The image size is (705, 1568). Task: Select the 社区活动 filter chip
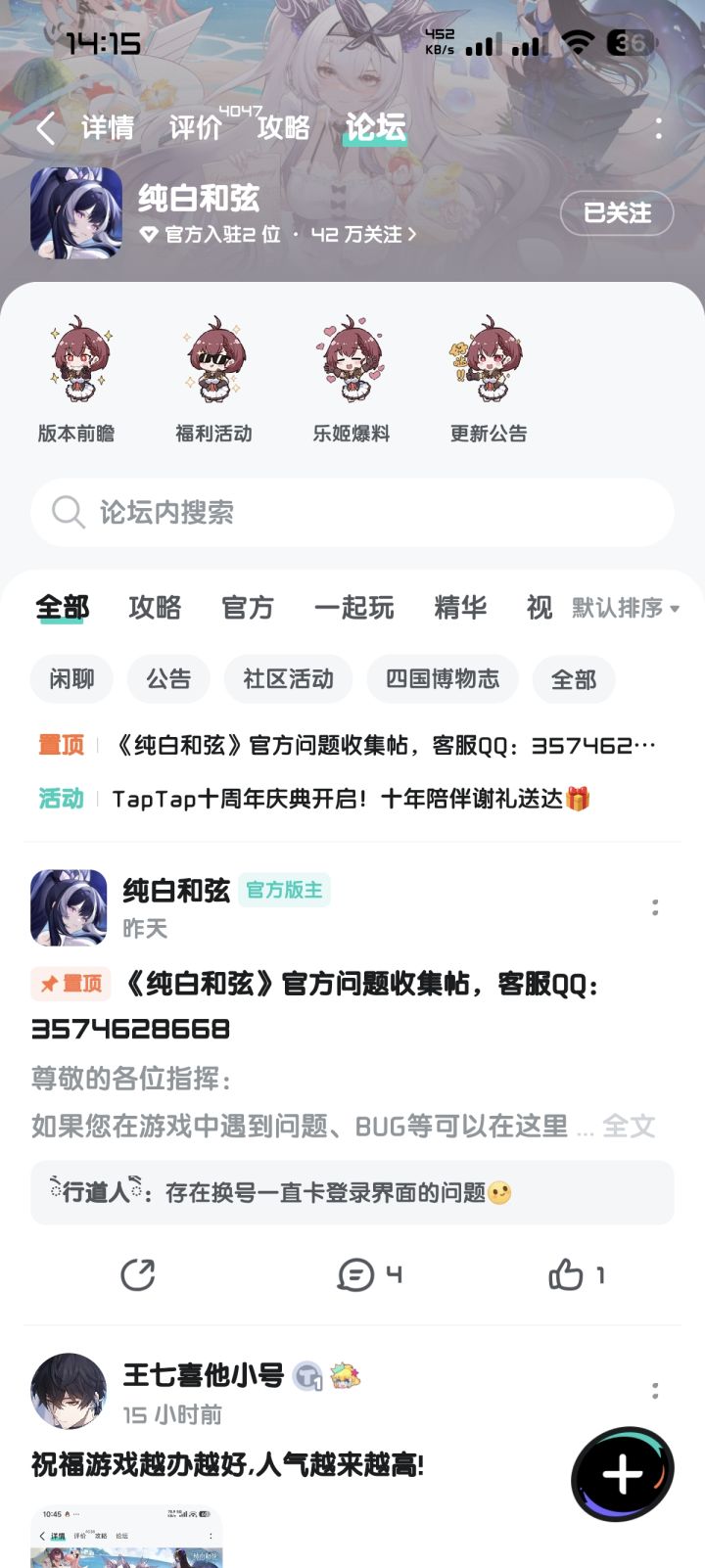[289, 678]
